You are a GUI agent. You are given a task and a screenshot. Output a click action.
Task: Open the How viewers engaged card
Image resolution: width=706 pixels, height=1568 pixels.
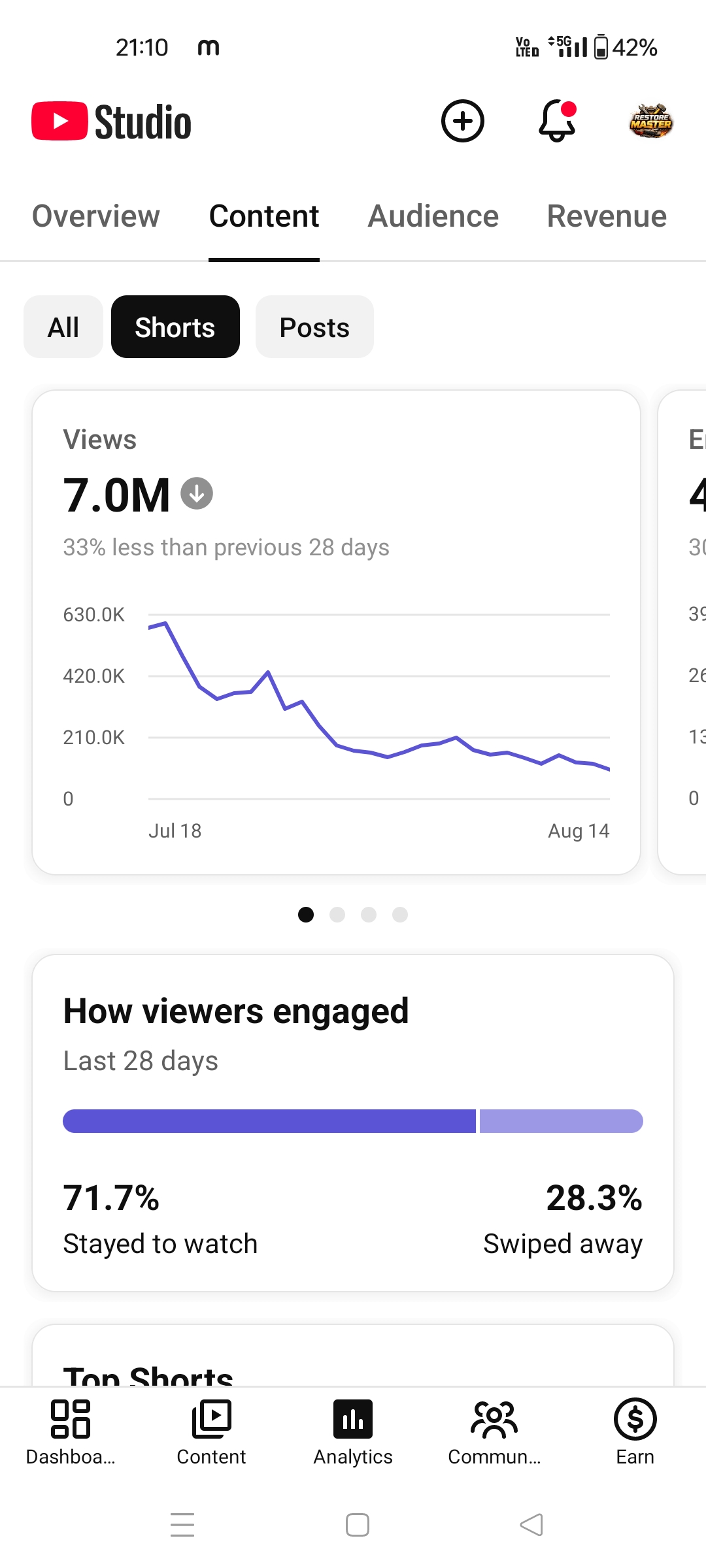pyautogui.click(x=353, y=1123)
